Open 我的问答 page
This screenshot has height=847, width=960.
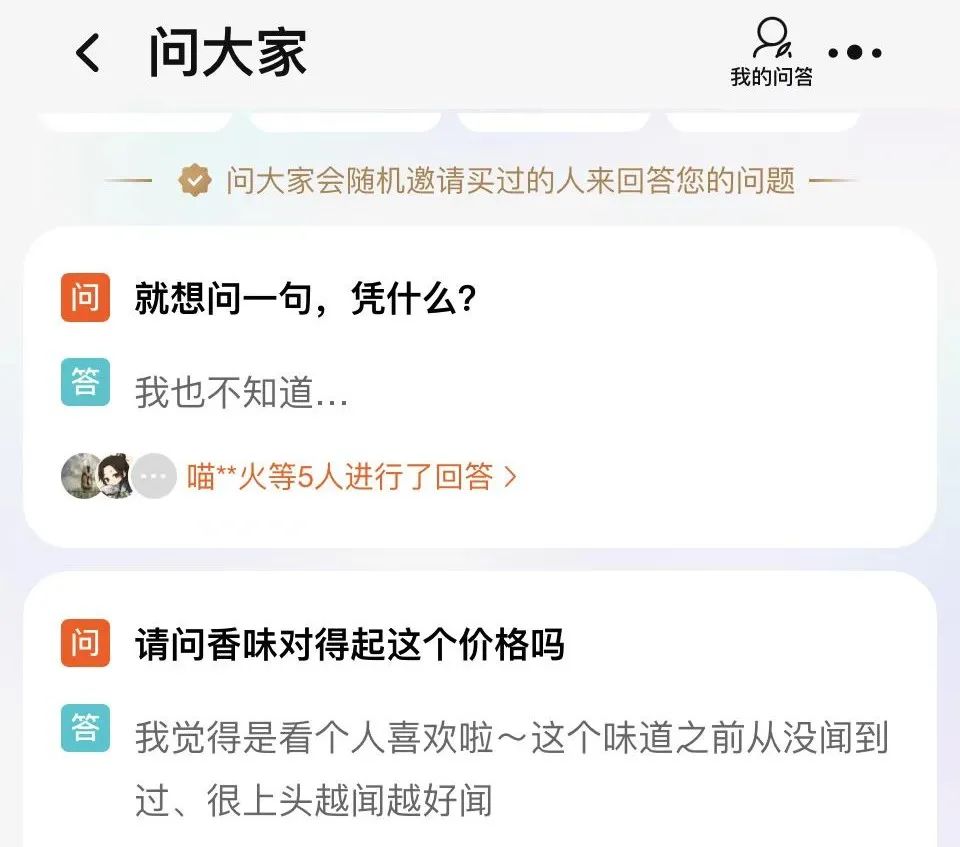point(771,53)
